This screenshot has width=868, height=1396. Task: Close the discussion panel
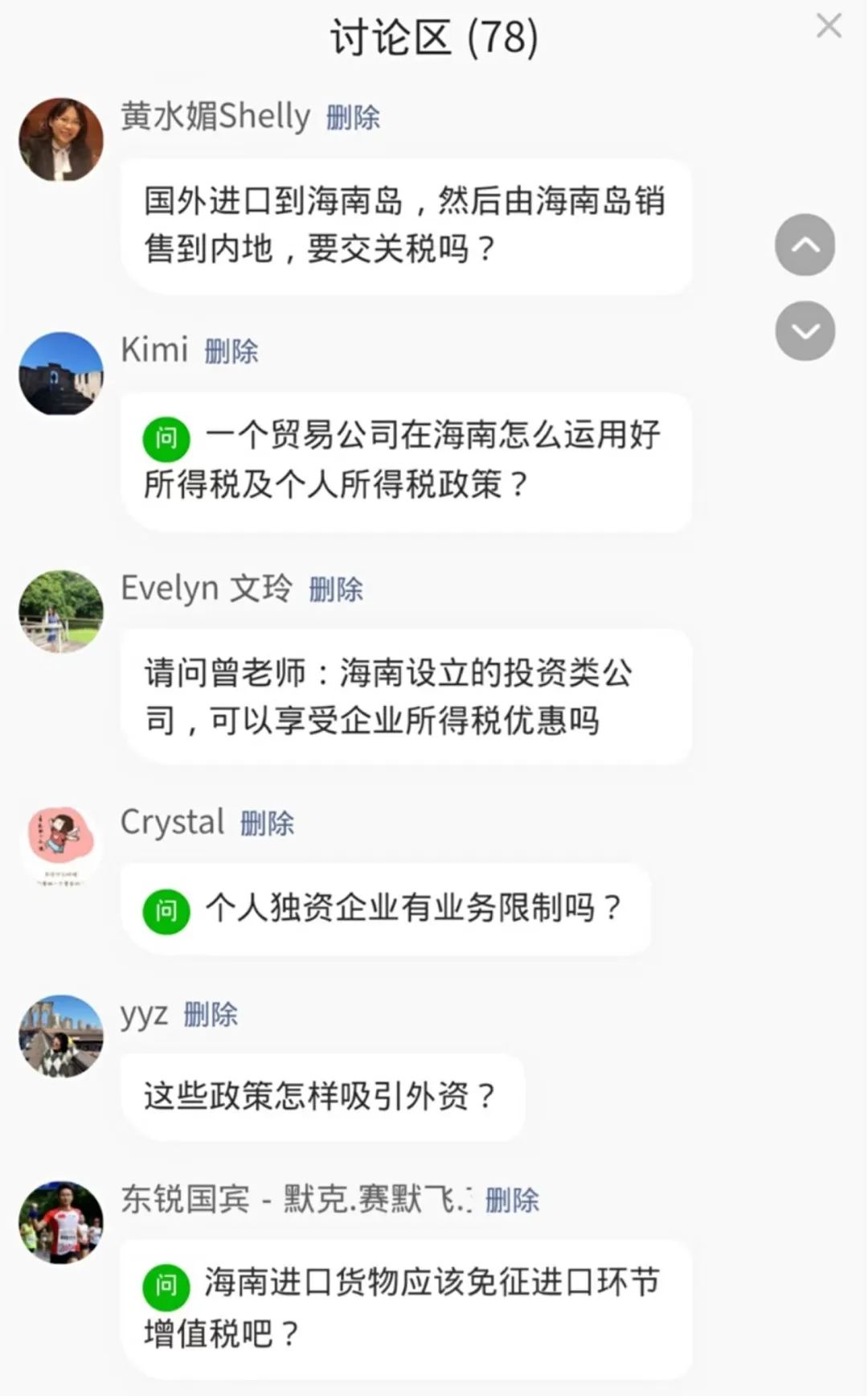pos(829,26)
